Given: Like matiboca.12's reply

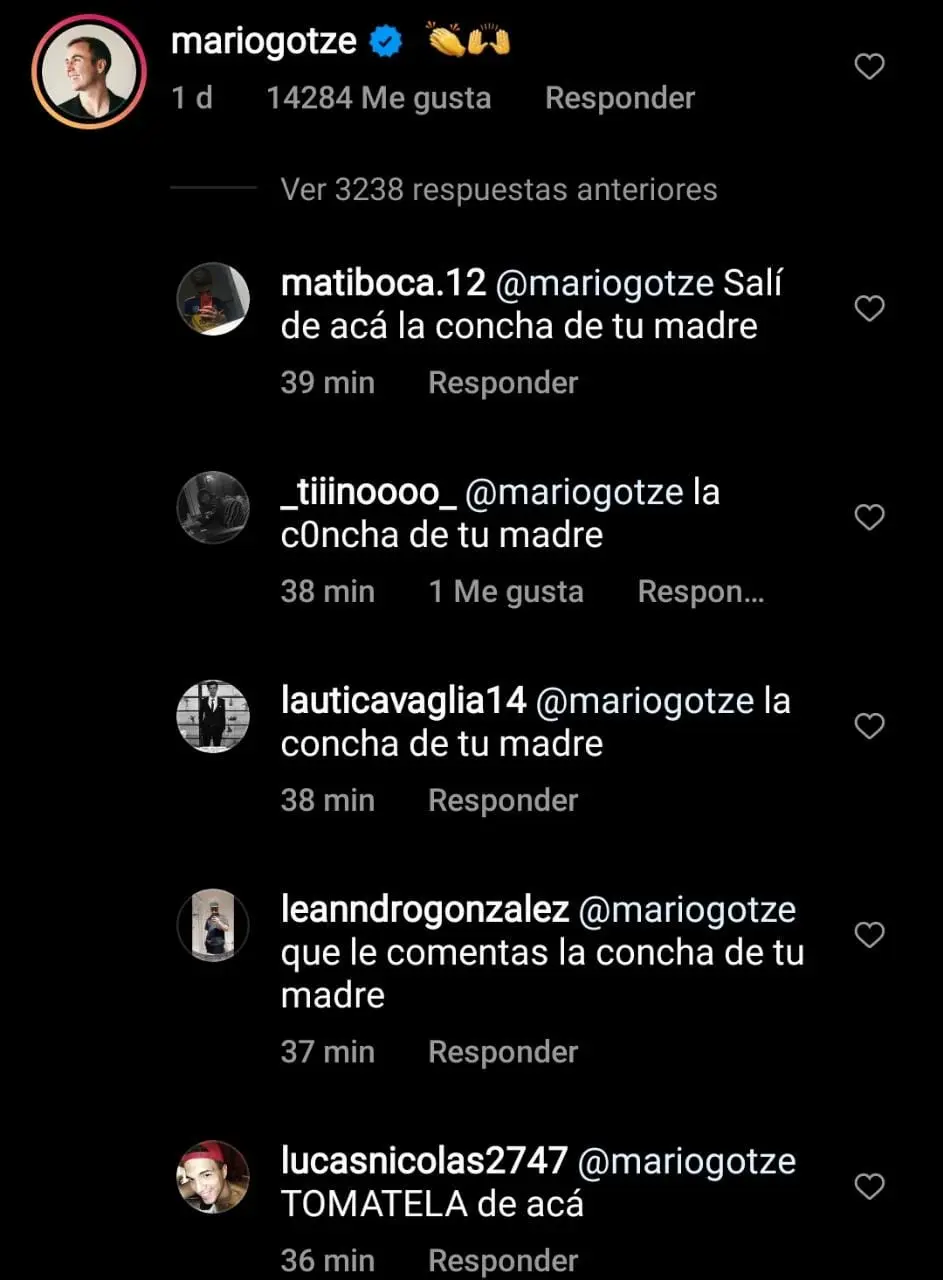Looking at the screenshot, I should click(x=870, y=309).
